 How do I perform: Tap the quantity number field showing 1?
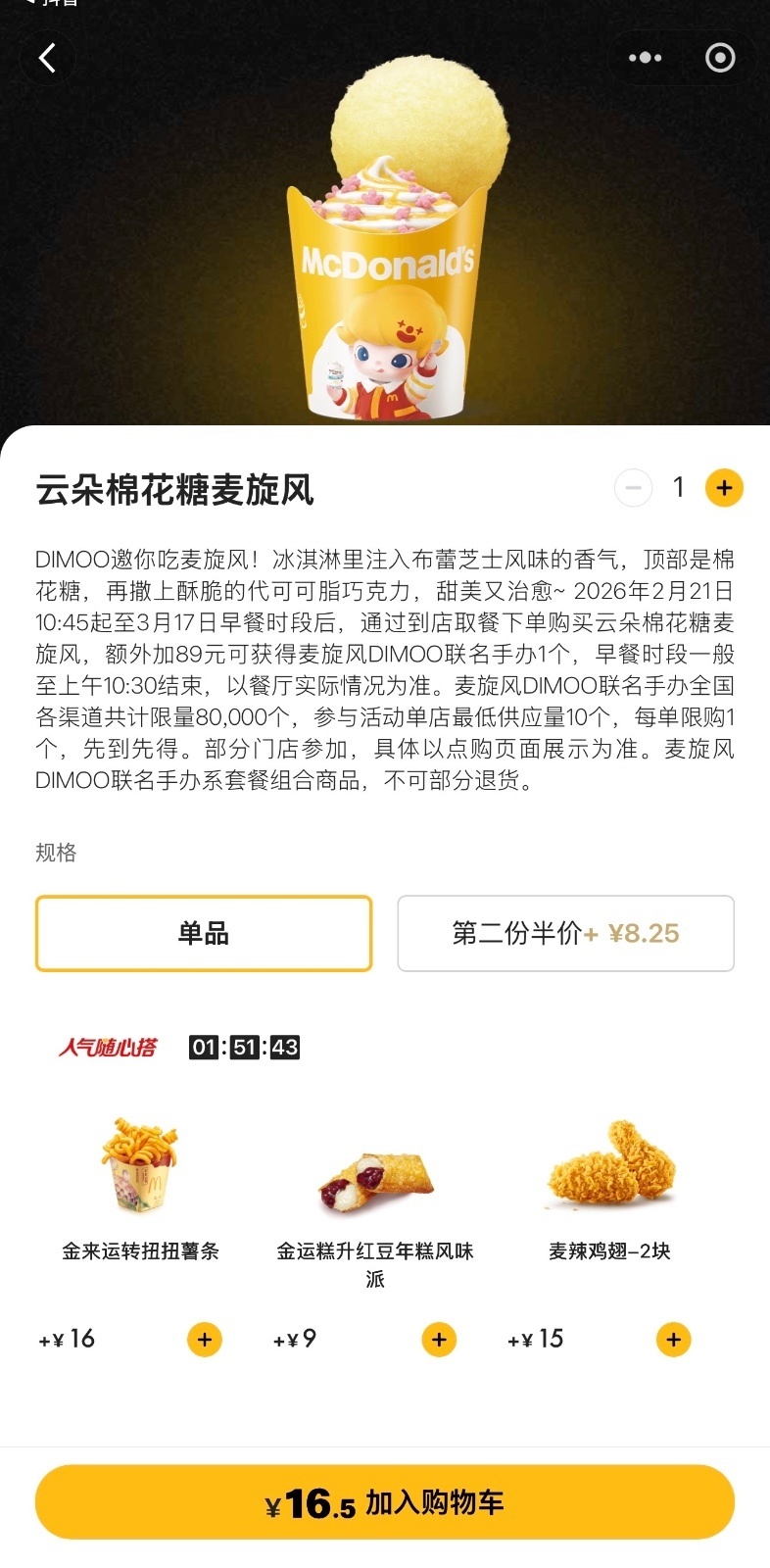679,487
